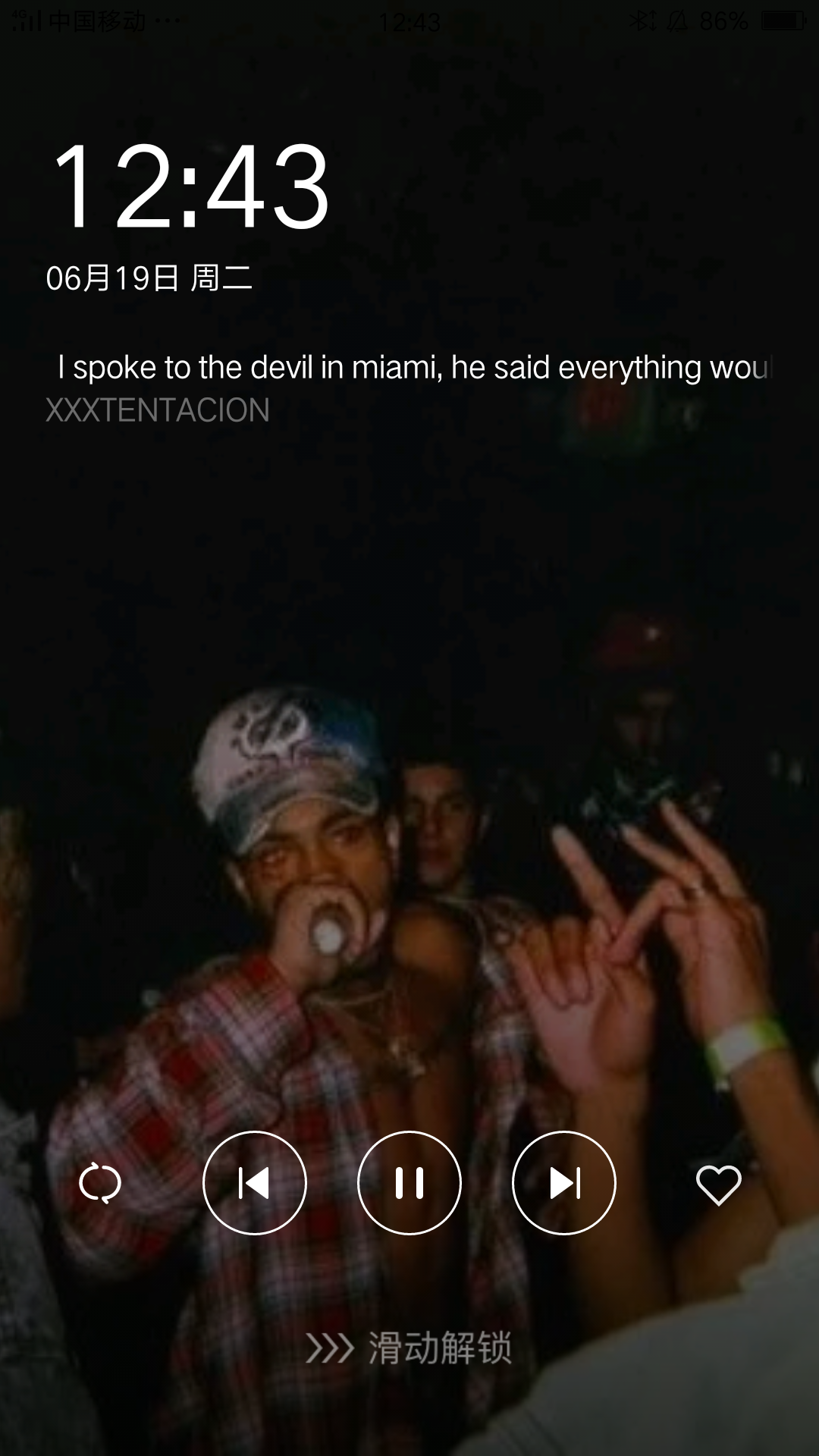This screenshot has height=1456, width=819.
Task: Skip to the next track
Action: 564,1183
